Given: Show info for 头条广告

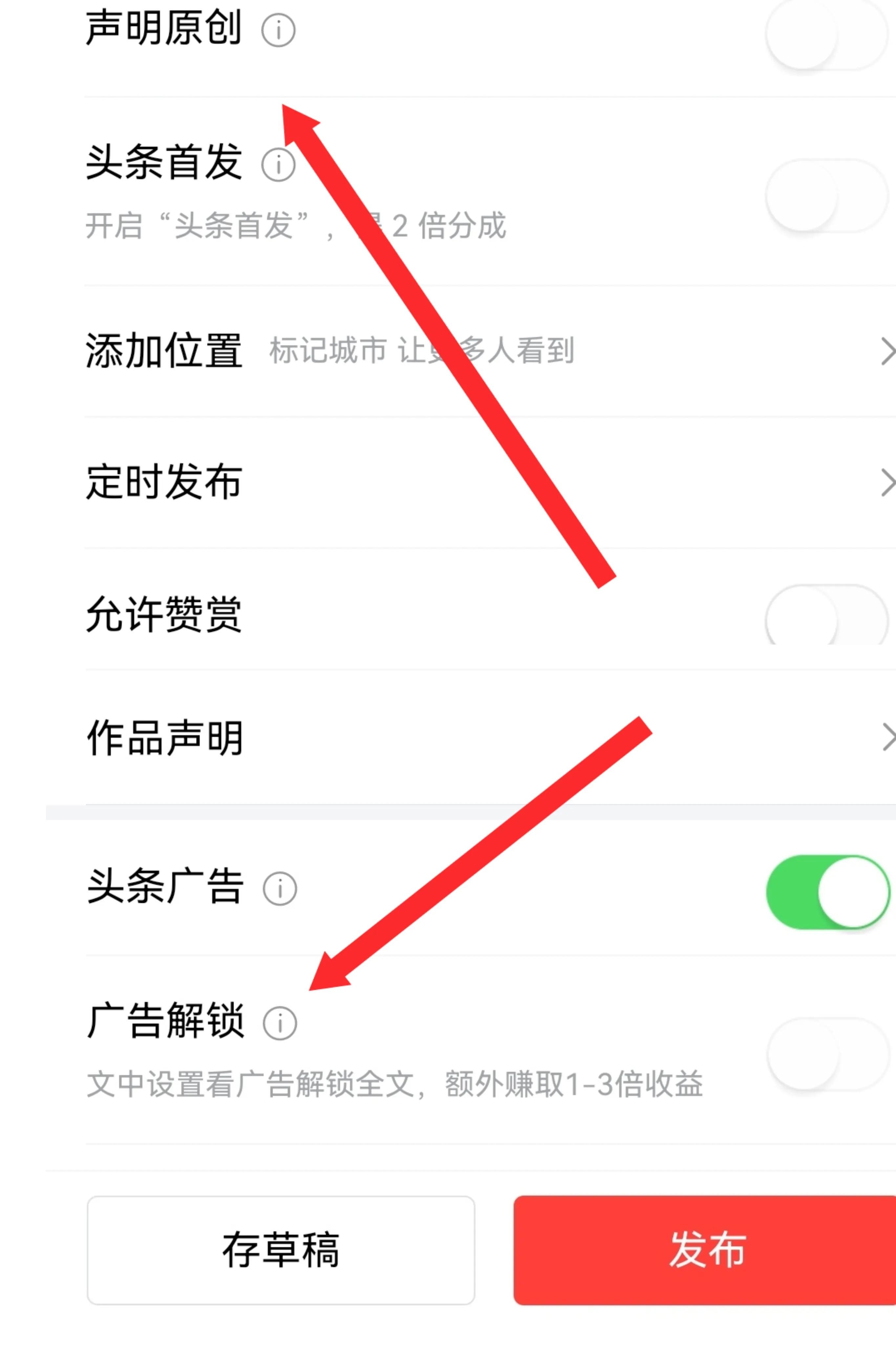Looking at the screenshot, I should pyautogui.click(x=279, y=889).
